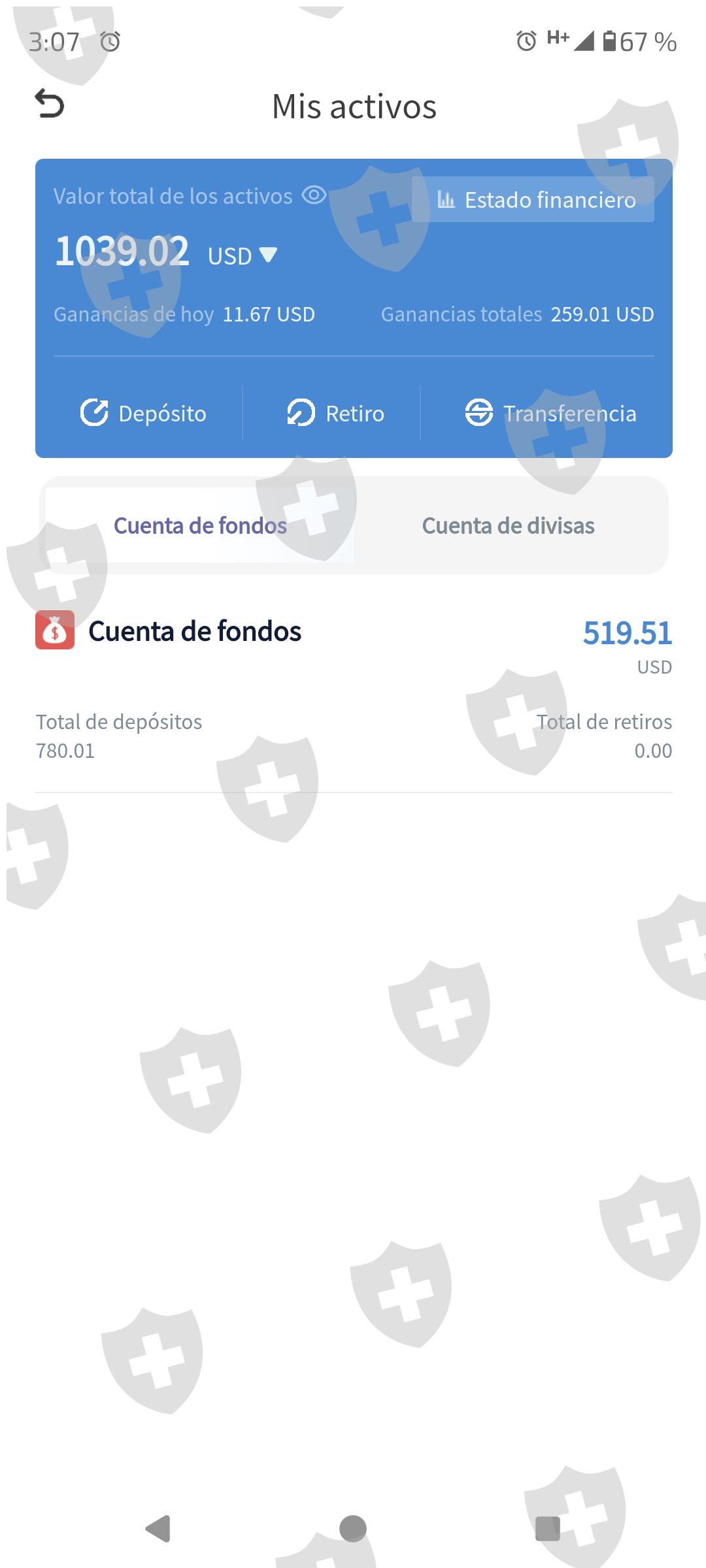Image resolution: width=706 pixels, height=1568 pixels.
Task: Open recent apps from navigation bar
Action: point(548,1529)
